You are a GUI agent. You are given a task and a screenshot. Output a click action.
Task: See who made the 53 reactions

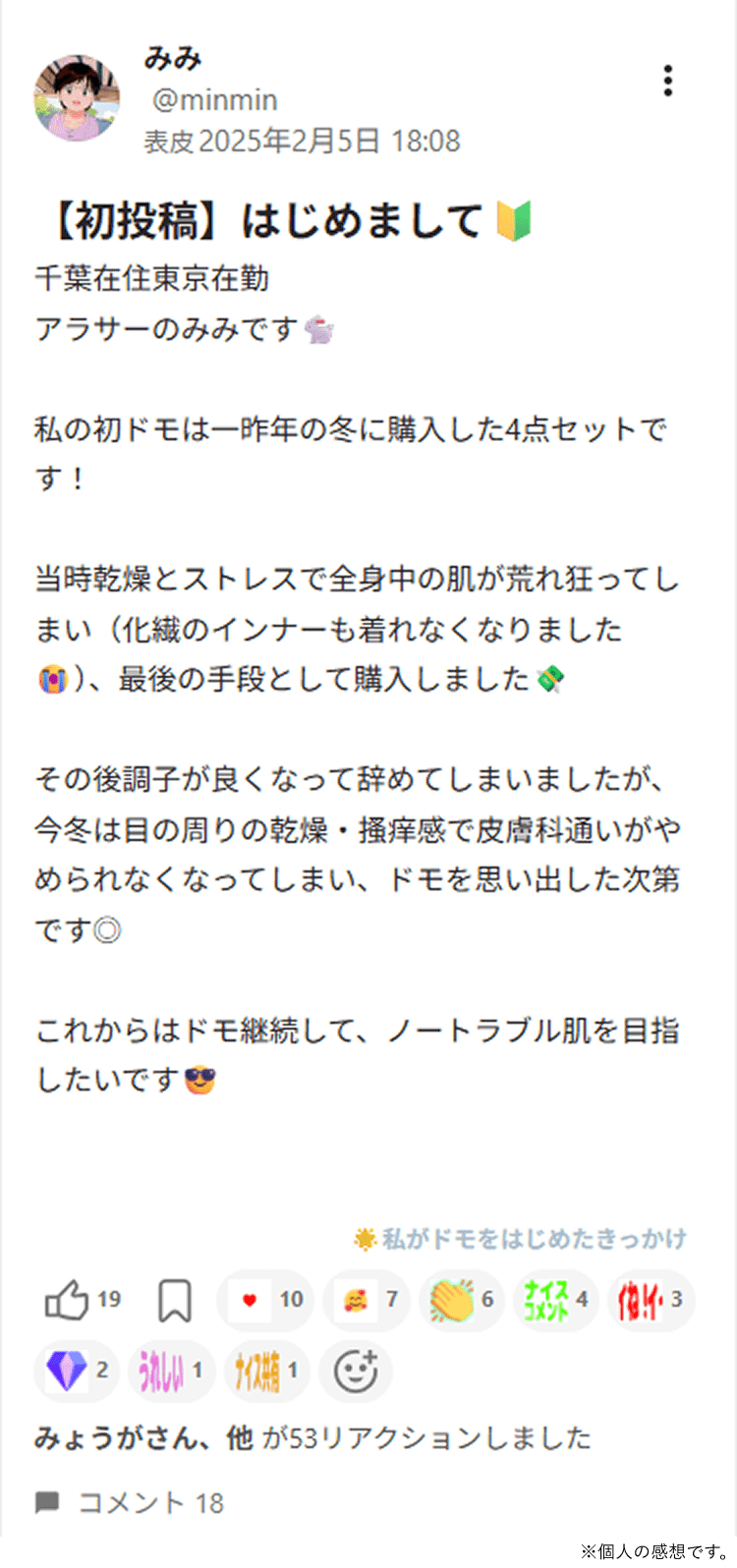click(312, 1438)
